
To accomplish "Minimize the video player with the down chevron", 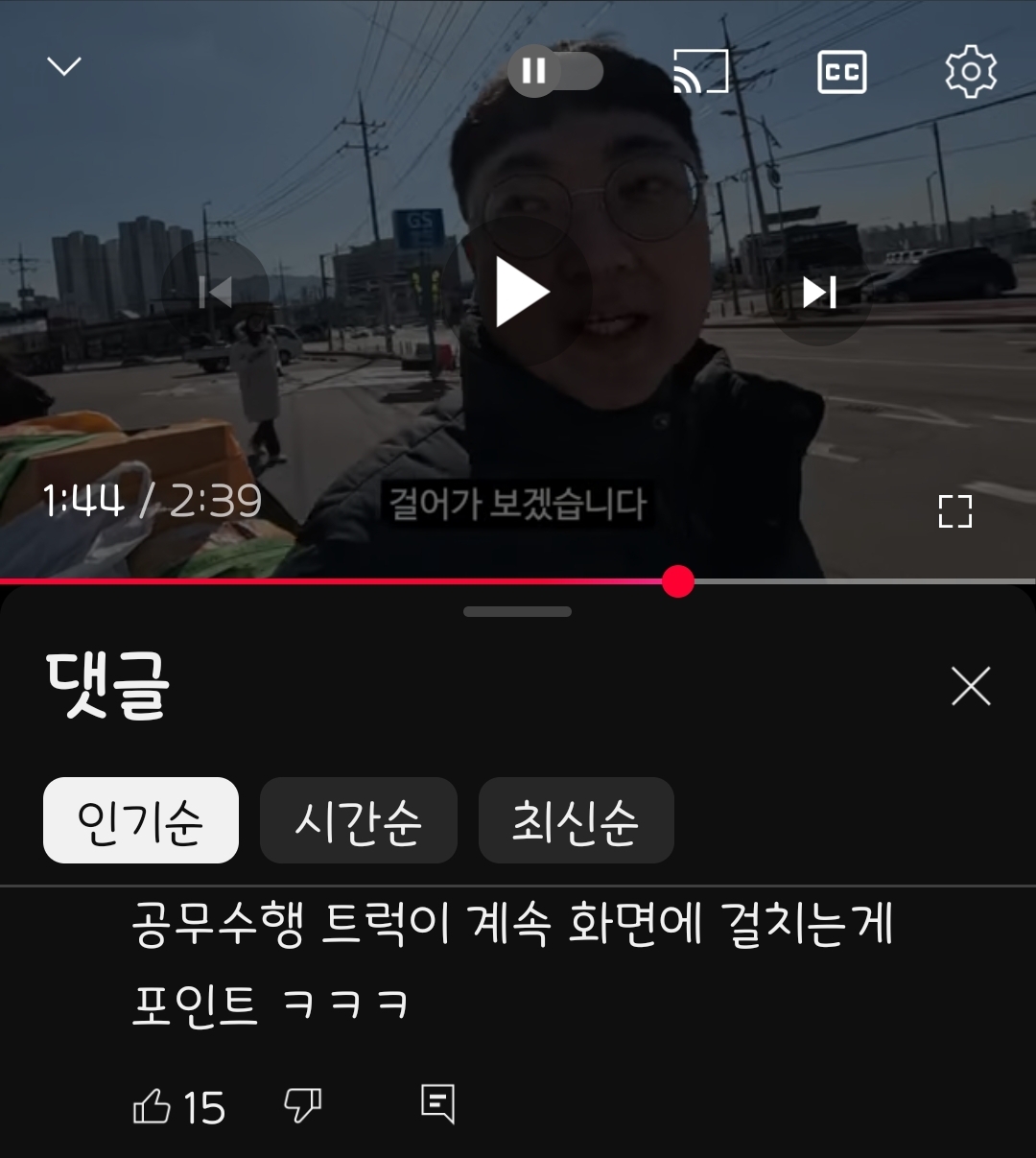I will [x=64, y=66].
